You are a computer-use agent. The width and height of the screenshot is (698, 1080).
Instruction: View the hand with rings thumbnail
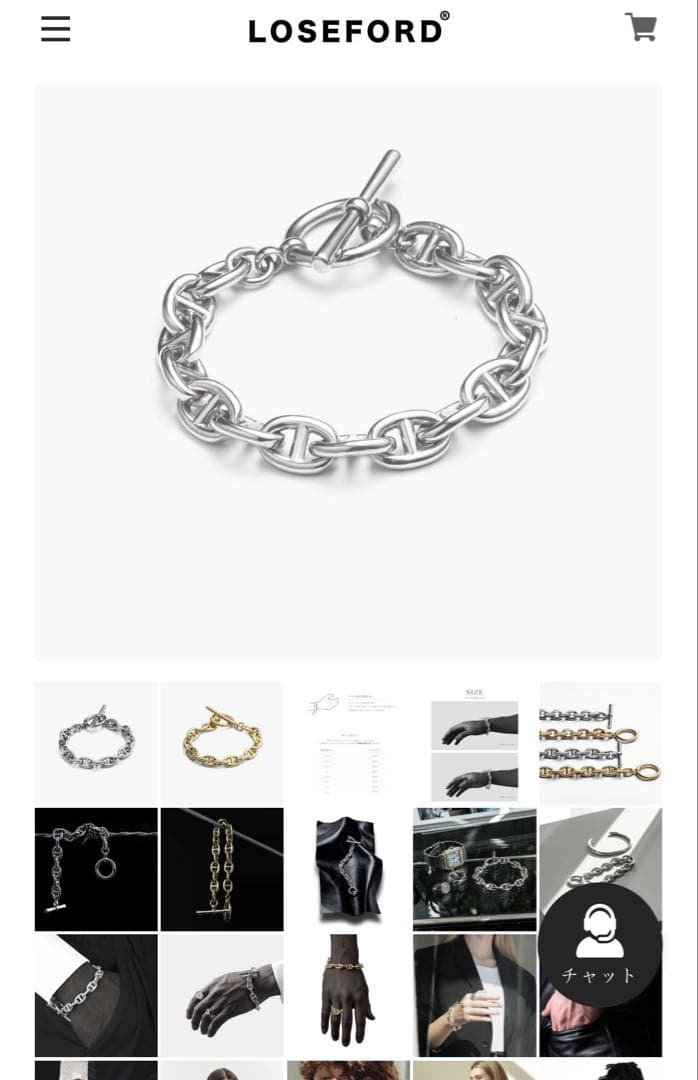pos(222,995)
